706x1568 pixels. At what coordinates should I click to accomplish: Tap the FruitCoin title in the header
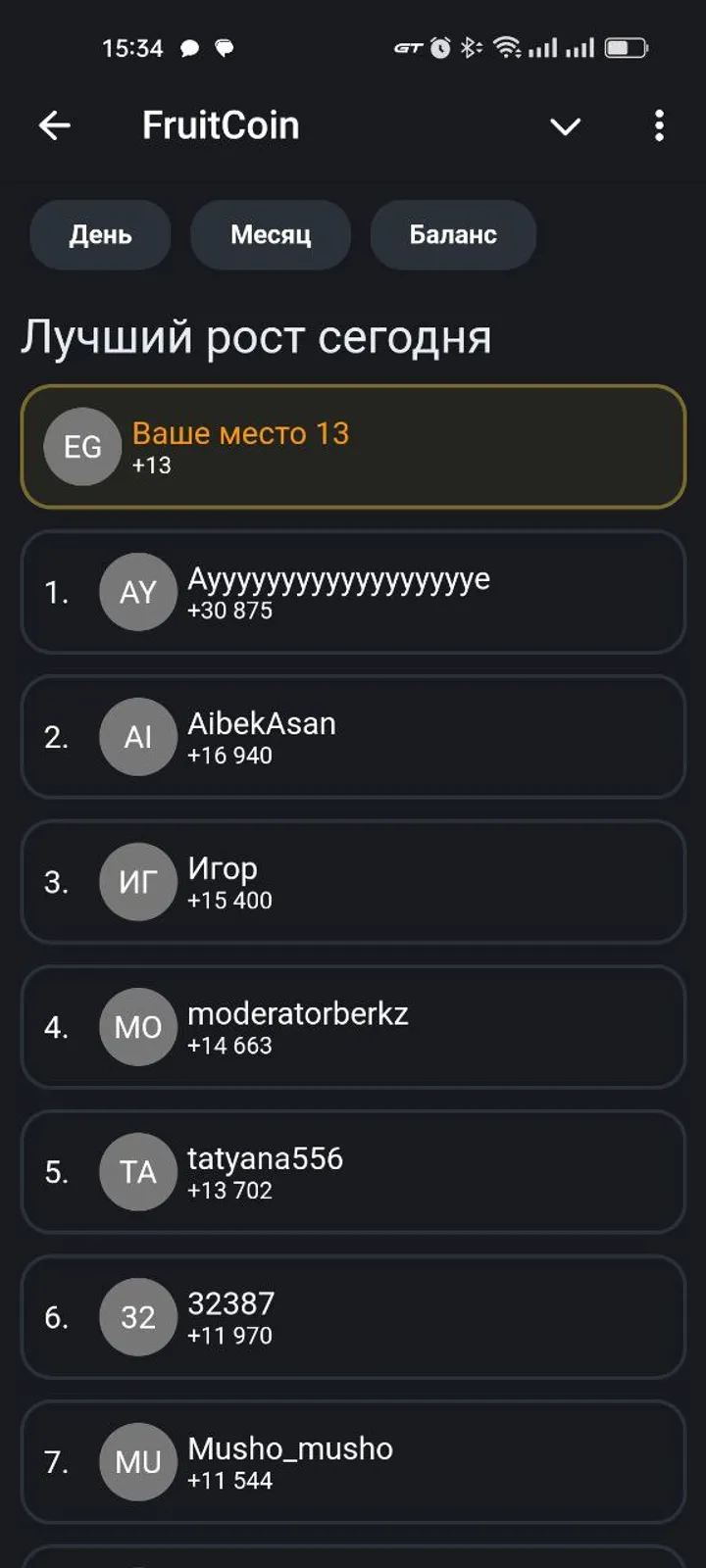coord(222,125)
